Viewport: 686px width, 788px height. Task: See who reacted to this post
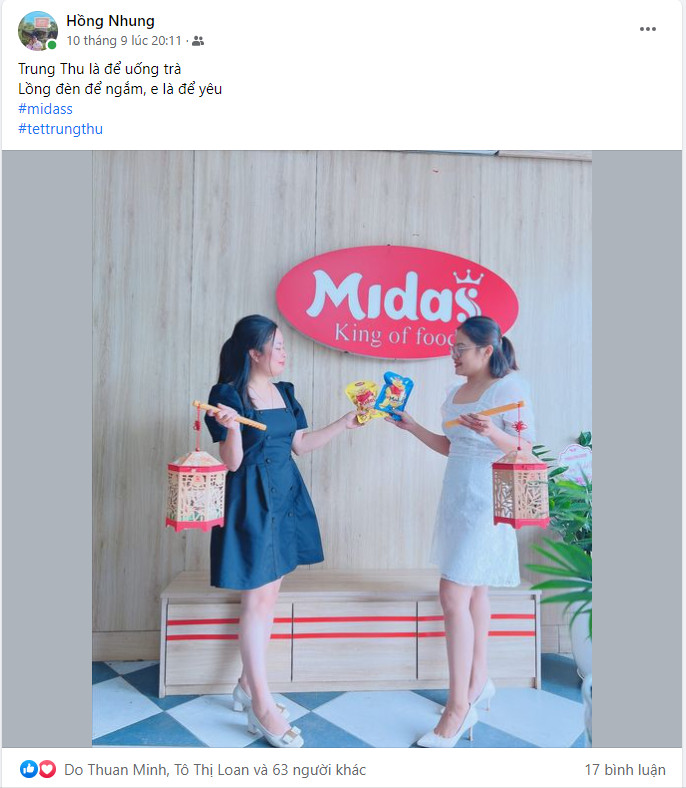(215, 770)
